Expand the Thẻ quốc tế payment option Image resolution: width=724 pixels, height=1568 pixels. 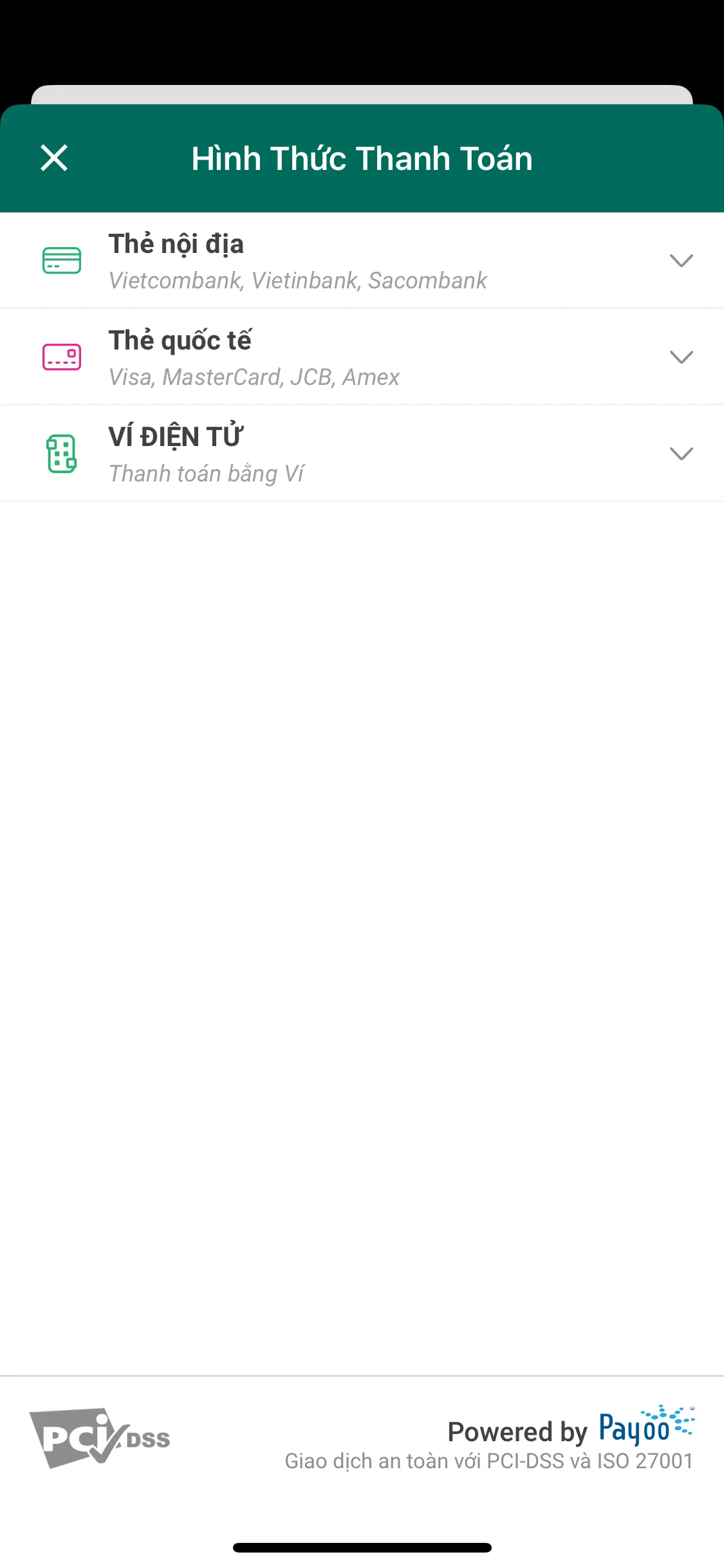point(681,357)
